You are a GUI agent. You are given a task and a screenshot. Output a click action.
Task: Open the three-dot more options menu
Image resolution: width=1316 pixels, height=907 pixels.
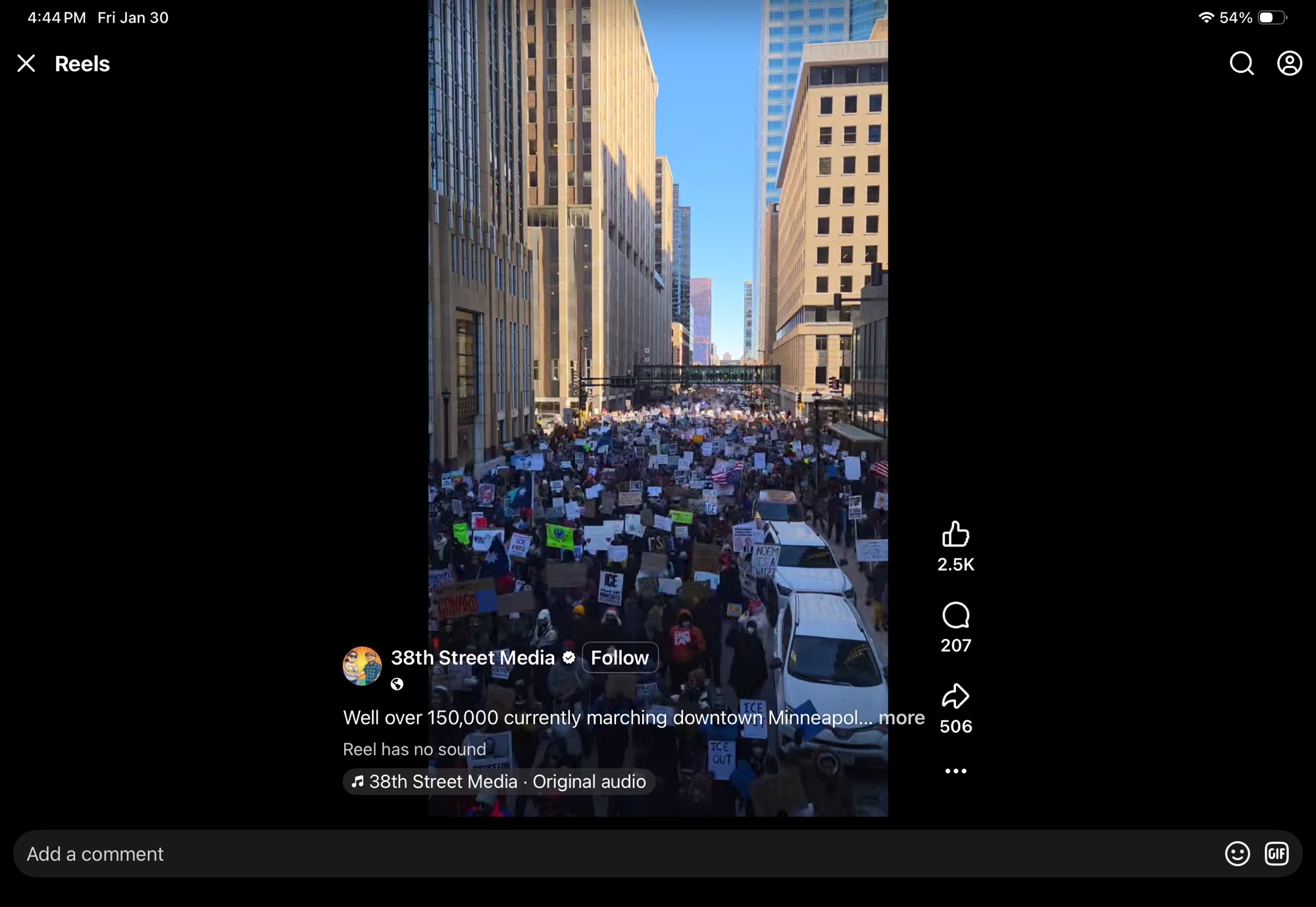click(955, 771)
